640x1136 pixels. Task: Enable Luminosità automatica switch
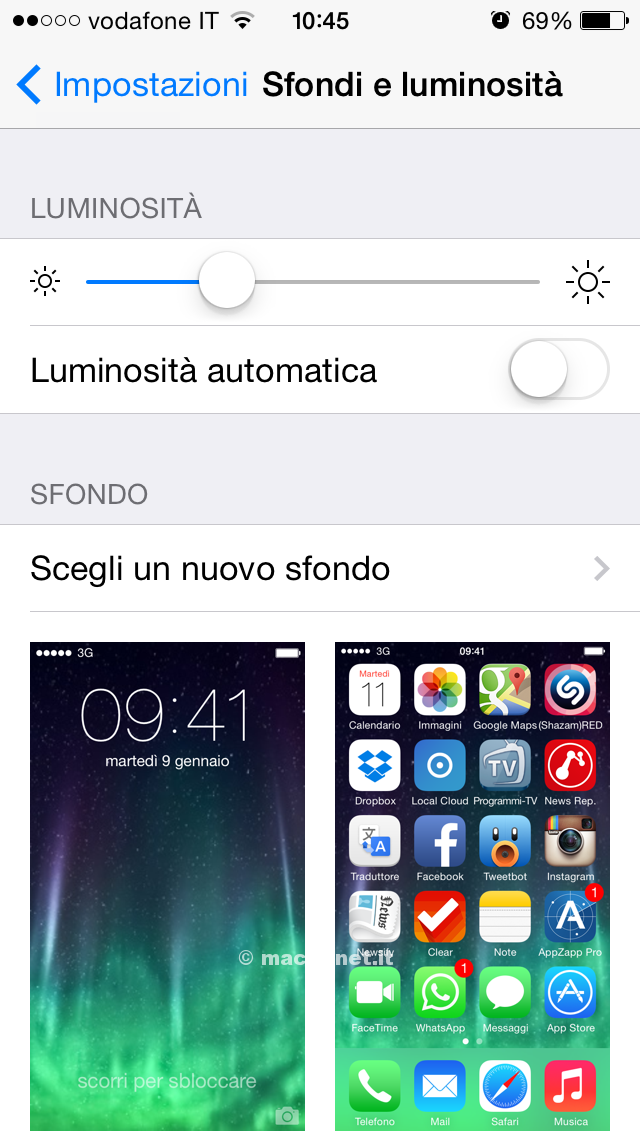[558, 369]
